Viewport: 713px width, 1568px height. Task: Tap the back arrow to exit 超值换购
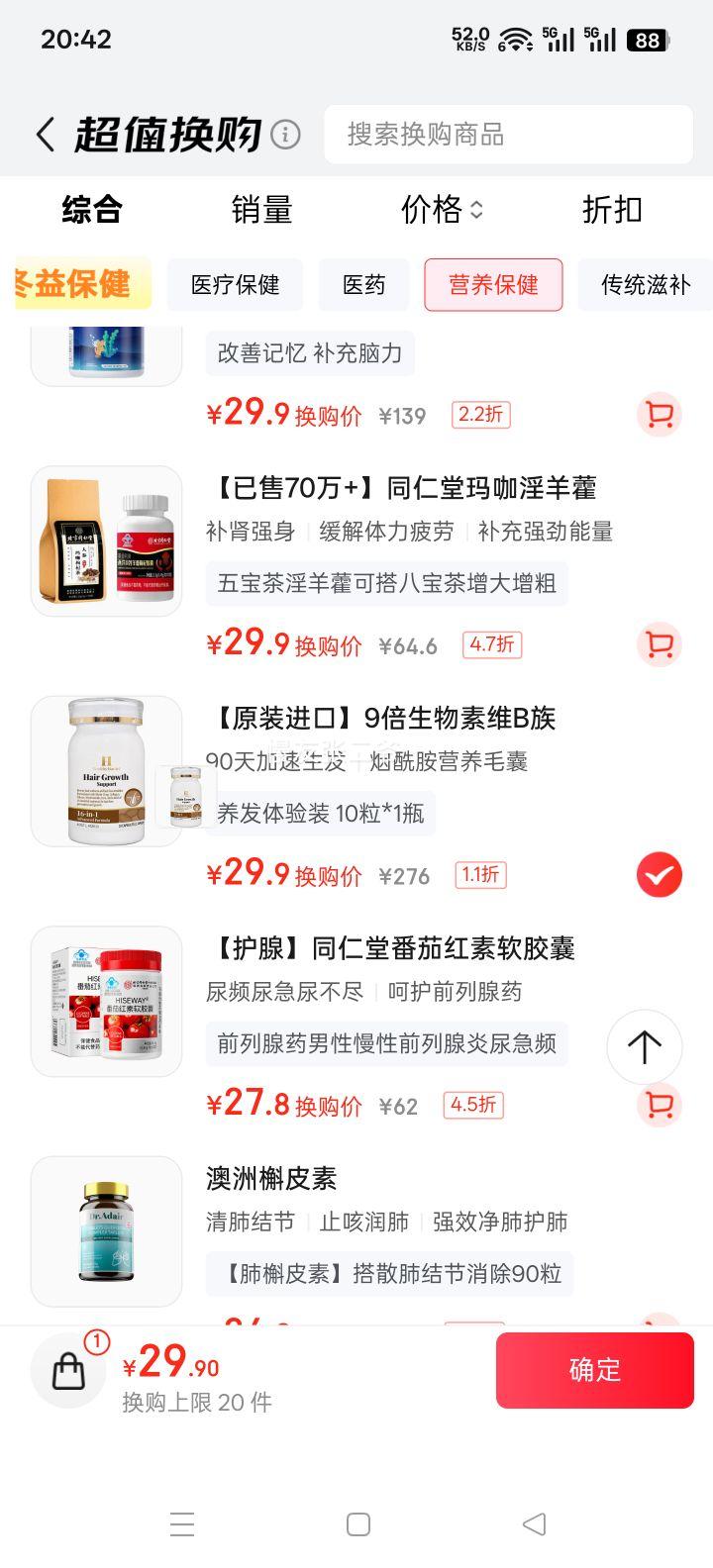click(x=45, y=133)
